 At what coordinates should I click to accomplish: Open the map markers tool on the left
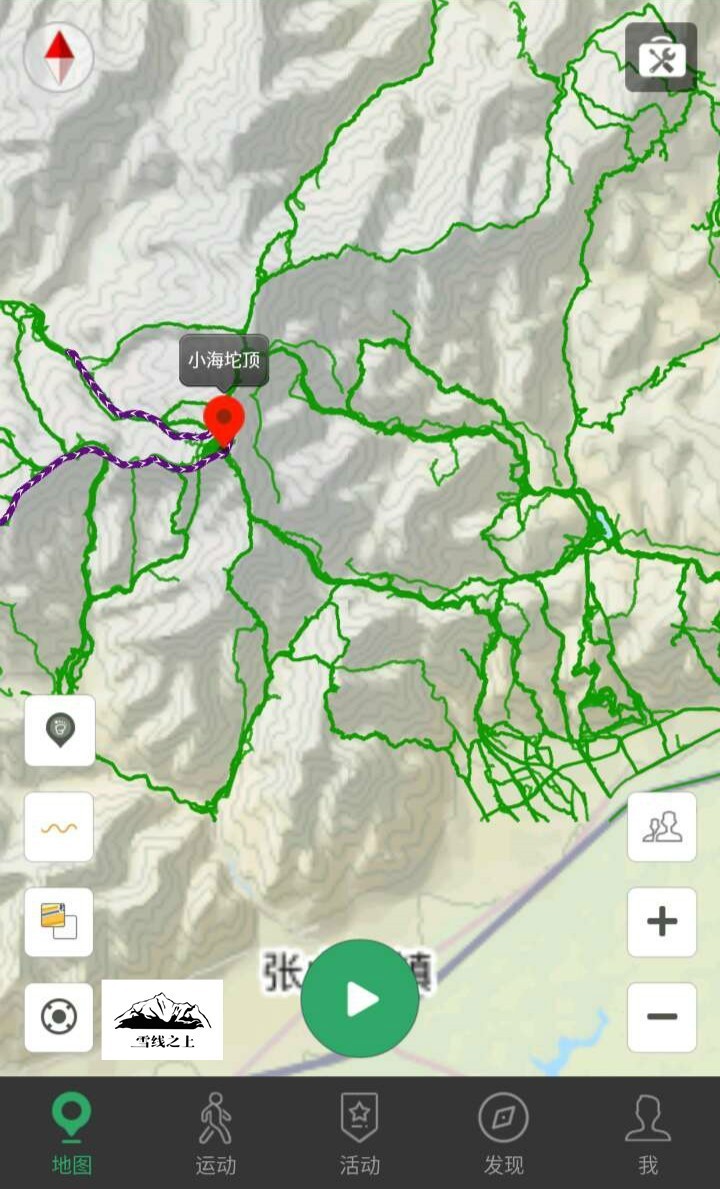point(58,730)
